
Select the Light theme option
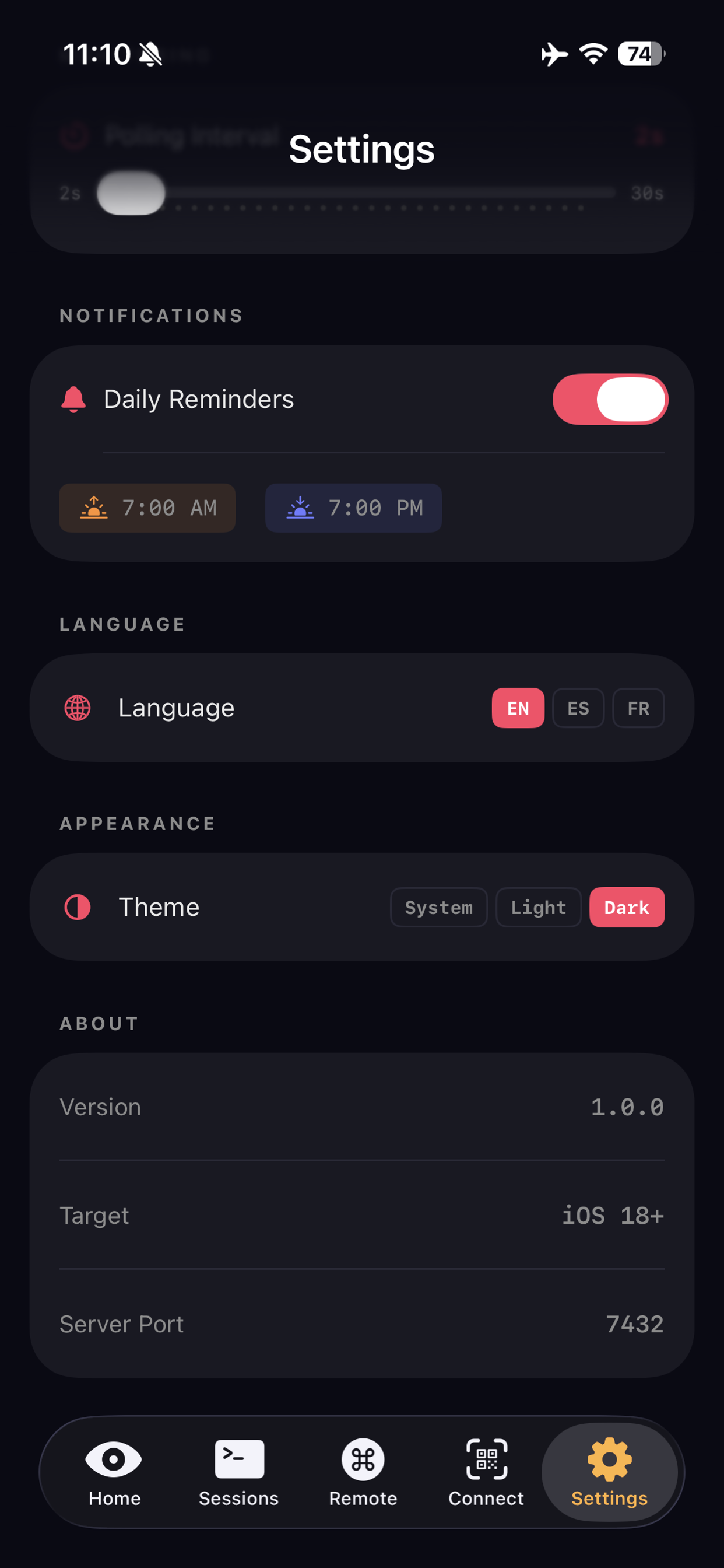[538, 907]
